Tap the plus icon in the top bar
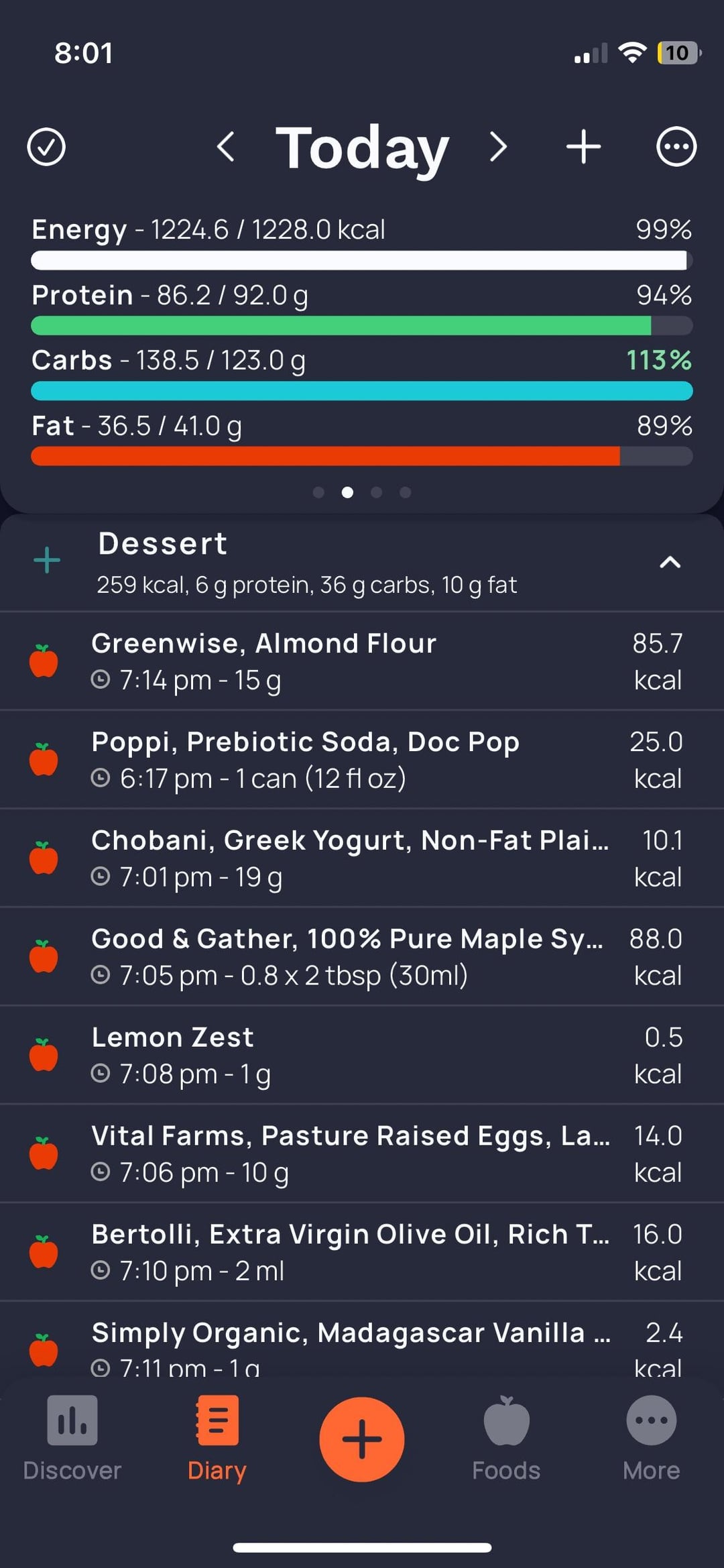The width and height of the screenshot is (724, 1568). [583, 147]
